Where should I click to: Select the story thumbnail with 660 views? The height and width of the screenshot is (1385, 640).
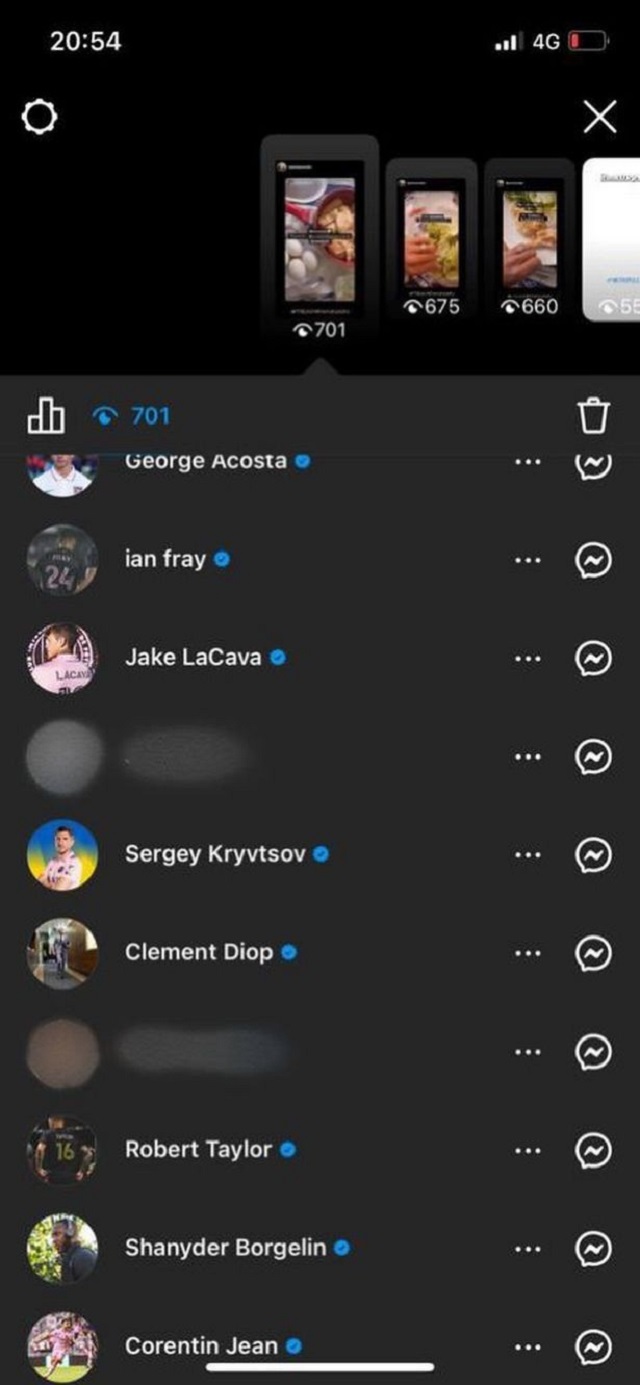[x=529, y=240]
